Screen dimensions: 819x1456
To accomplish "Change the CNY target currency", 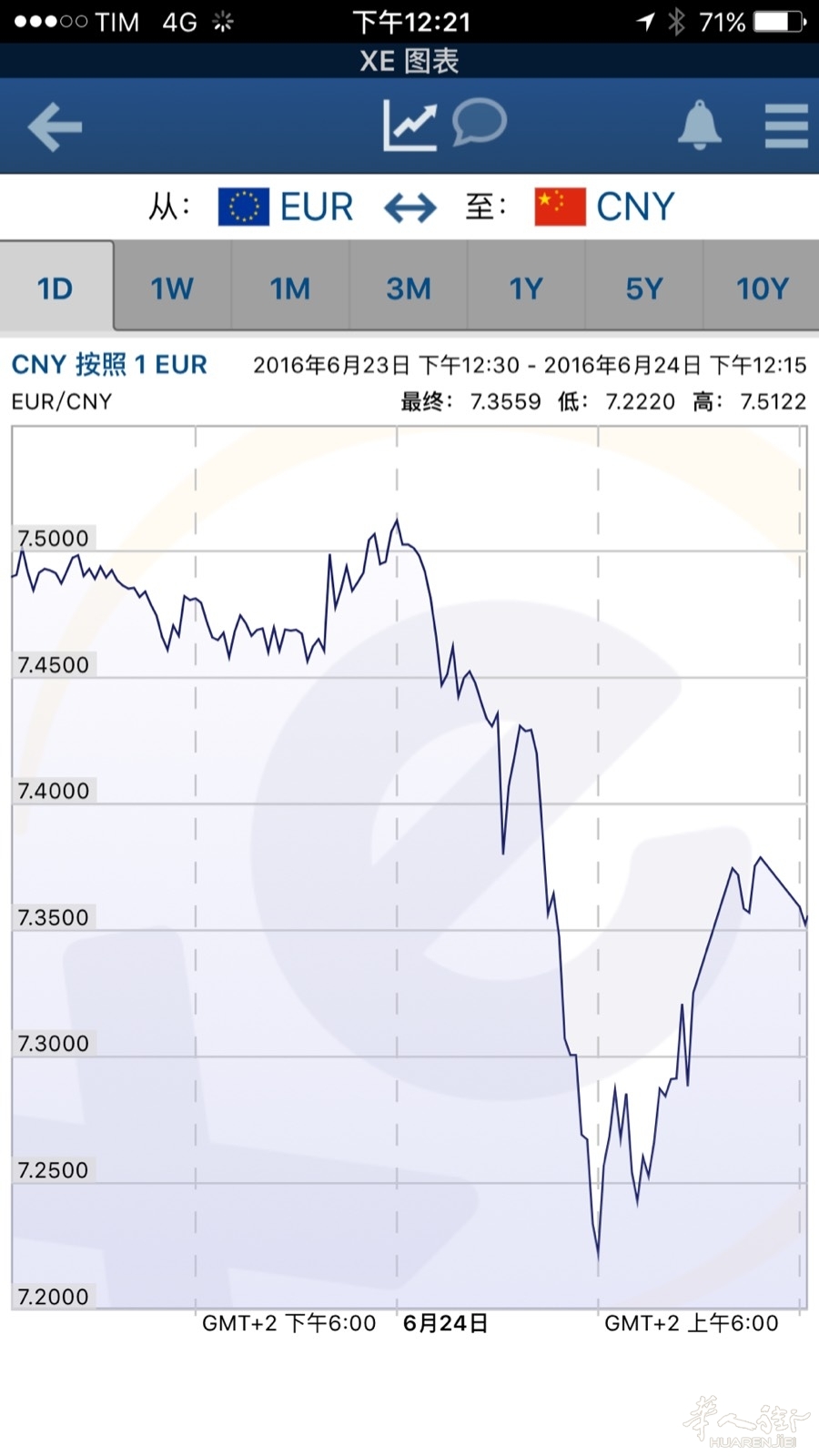I will (605, 207).
